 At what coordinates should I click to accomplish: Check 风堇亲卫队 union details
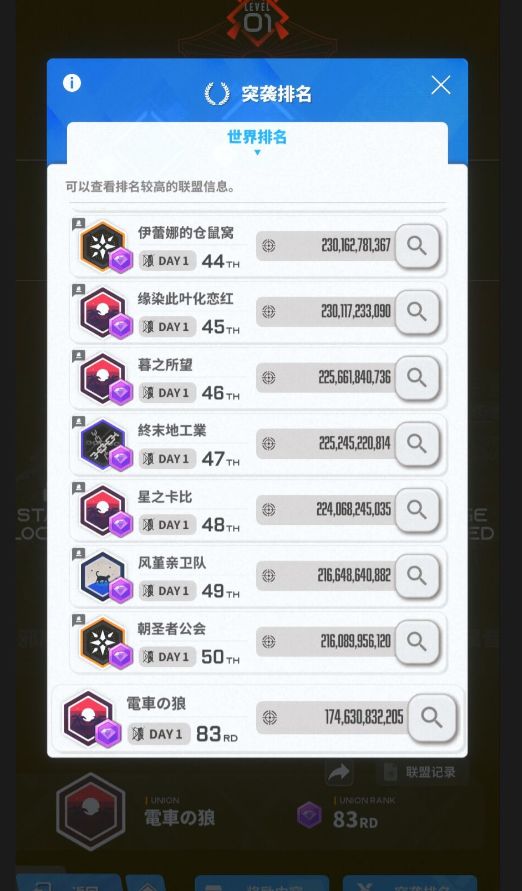tap(417, 576)
